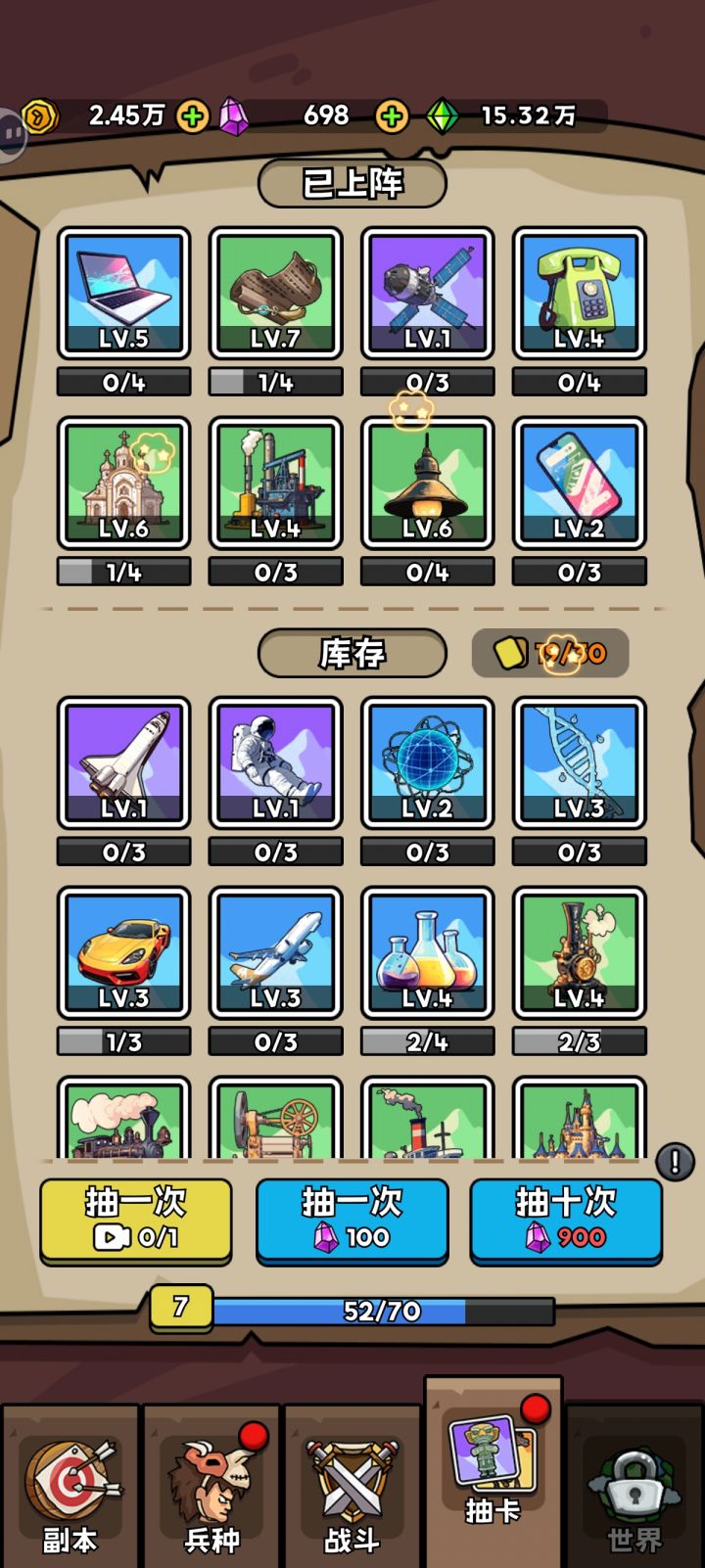This screenshot has height=1568, width=705.
Task: Tap the LV.3 sports car card
Action: (123, 953)
